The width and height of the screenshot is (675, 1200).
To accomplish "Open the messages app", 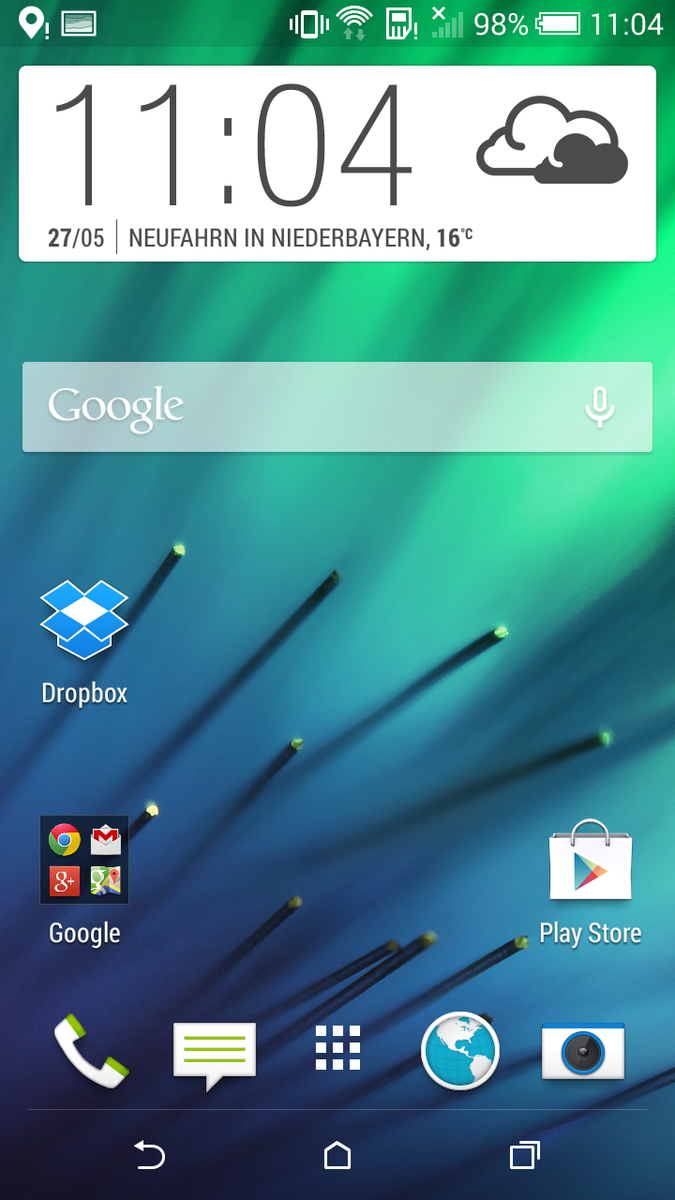I will (214, 1053).
